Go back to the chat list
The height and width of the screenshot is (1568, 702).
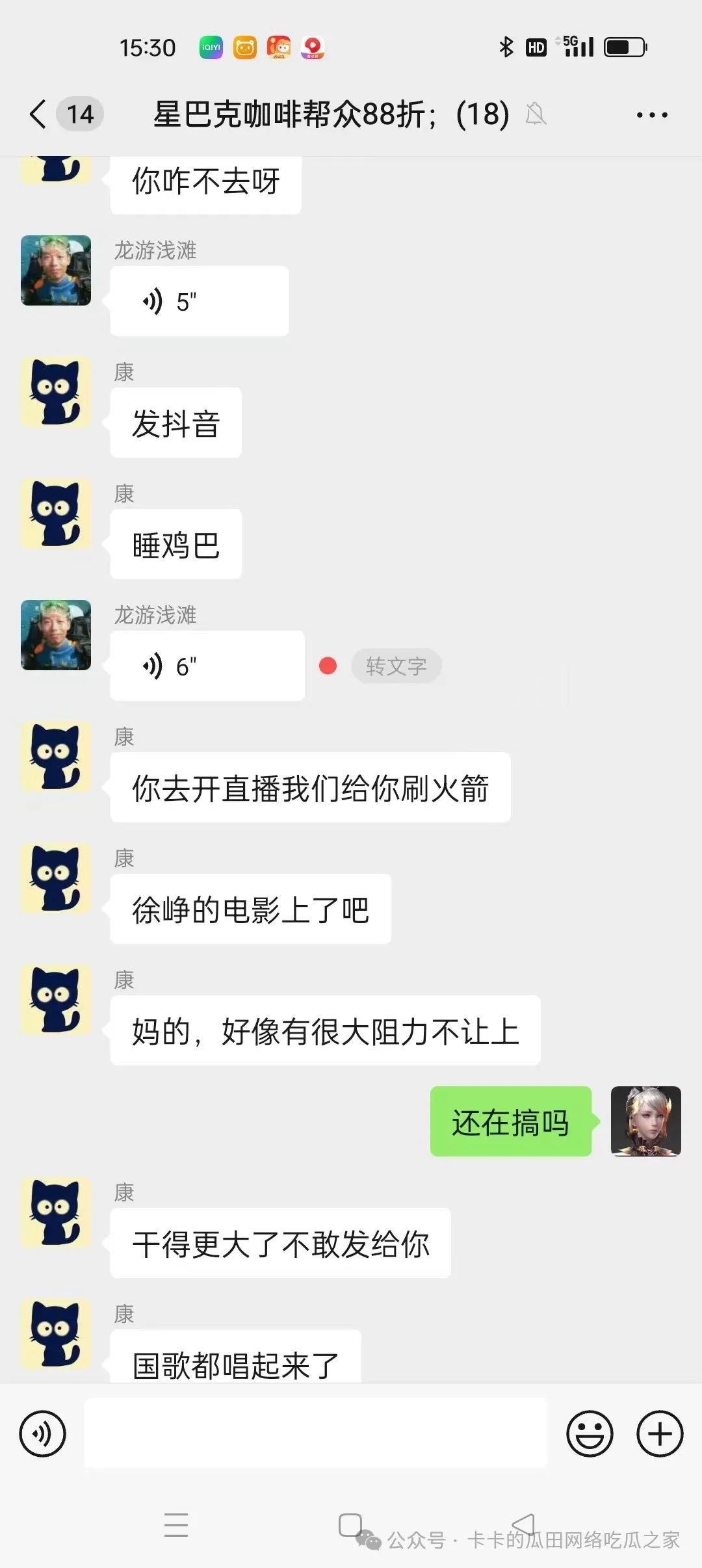(39, 114)
